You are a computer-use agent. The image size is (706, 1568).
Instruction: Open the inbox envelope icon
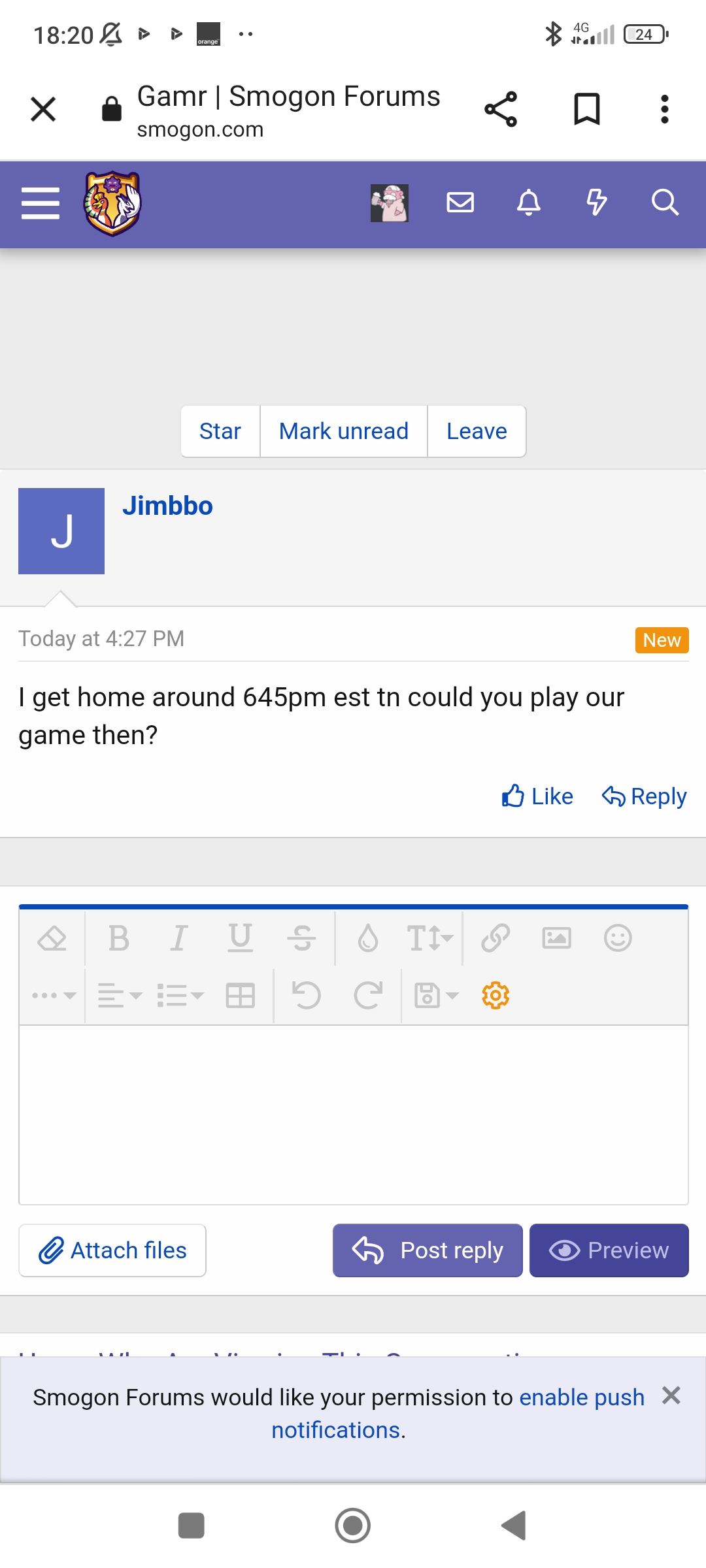coord(460,203)
